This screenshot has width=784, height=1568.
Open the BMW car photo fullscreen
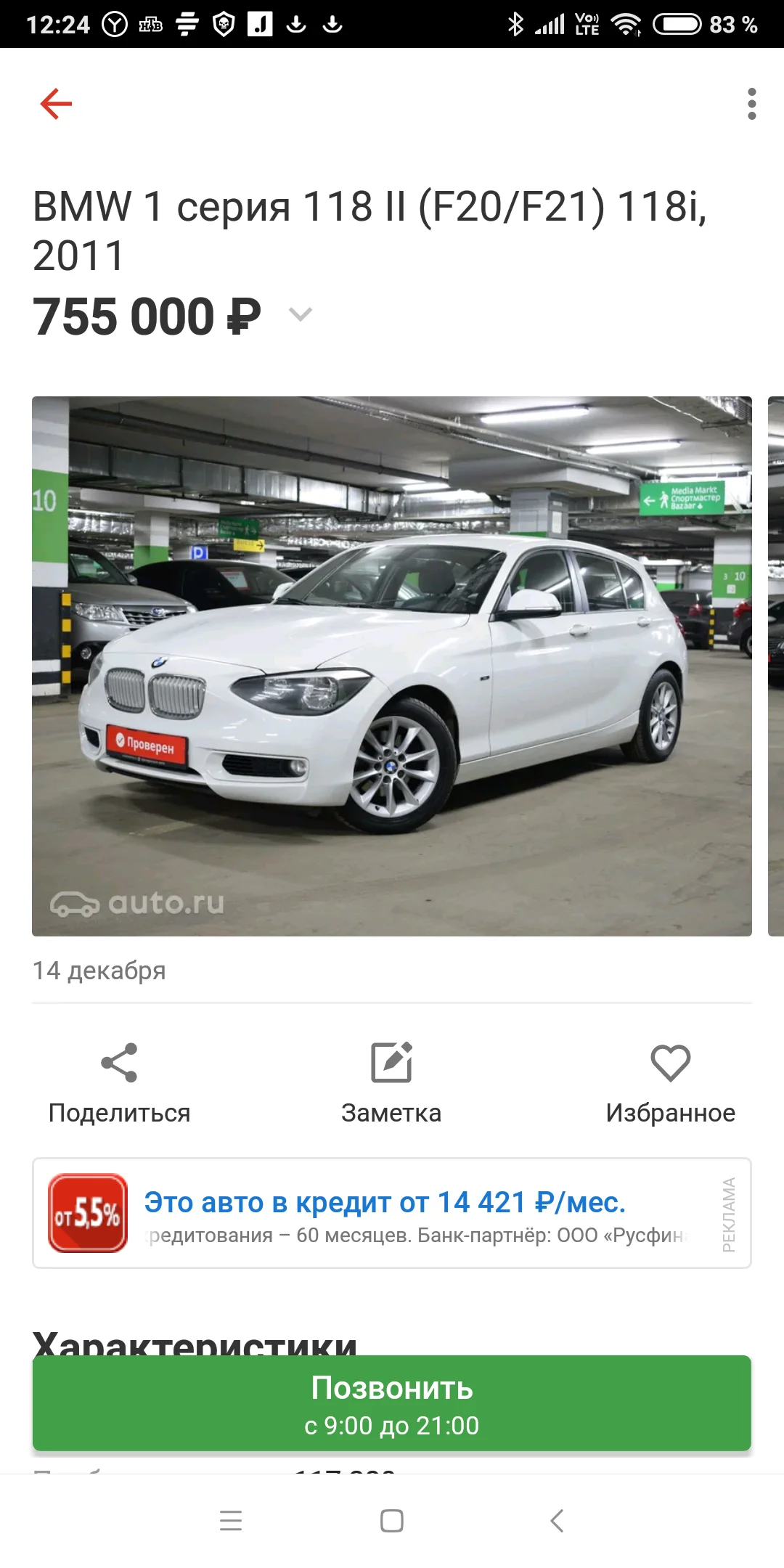pyautogui.click(x=392, y=664)
